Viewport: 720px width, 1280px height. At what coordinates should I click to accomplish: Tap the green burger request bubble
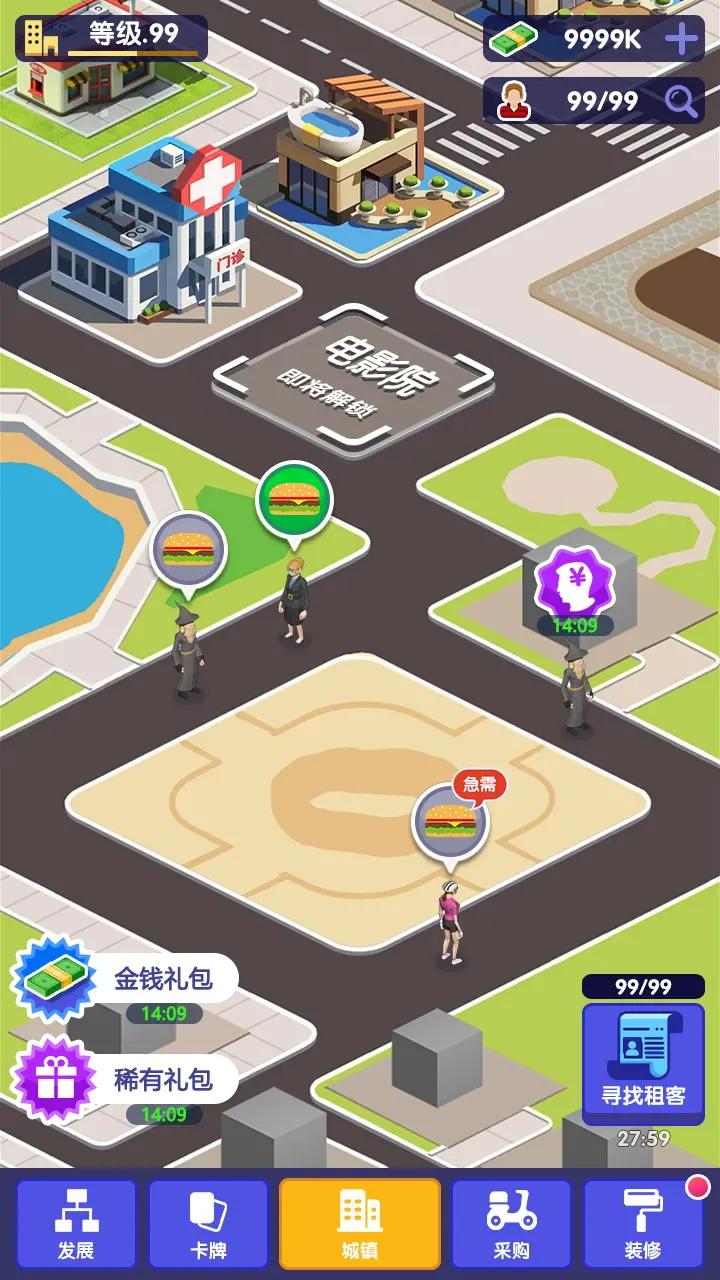pos(294,497)
